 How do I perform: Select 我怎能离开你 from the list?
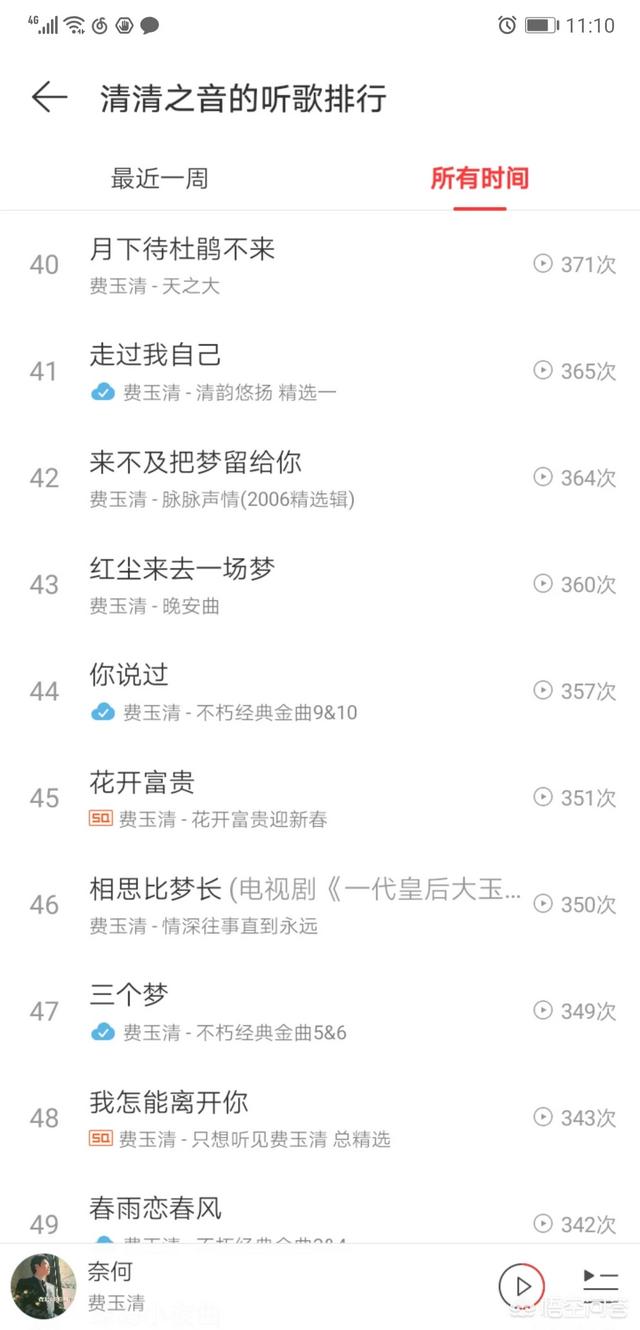[320, 1118]
